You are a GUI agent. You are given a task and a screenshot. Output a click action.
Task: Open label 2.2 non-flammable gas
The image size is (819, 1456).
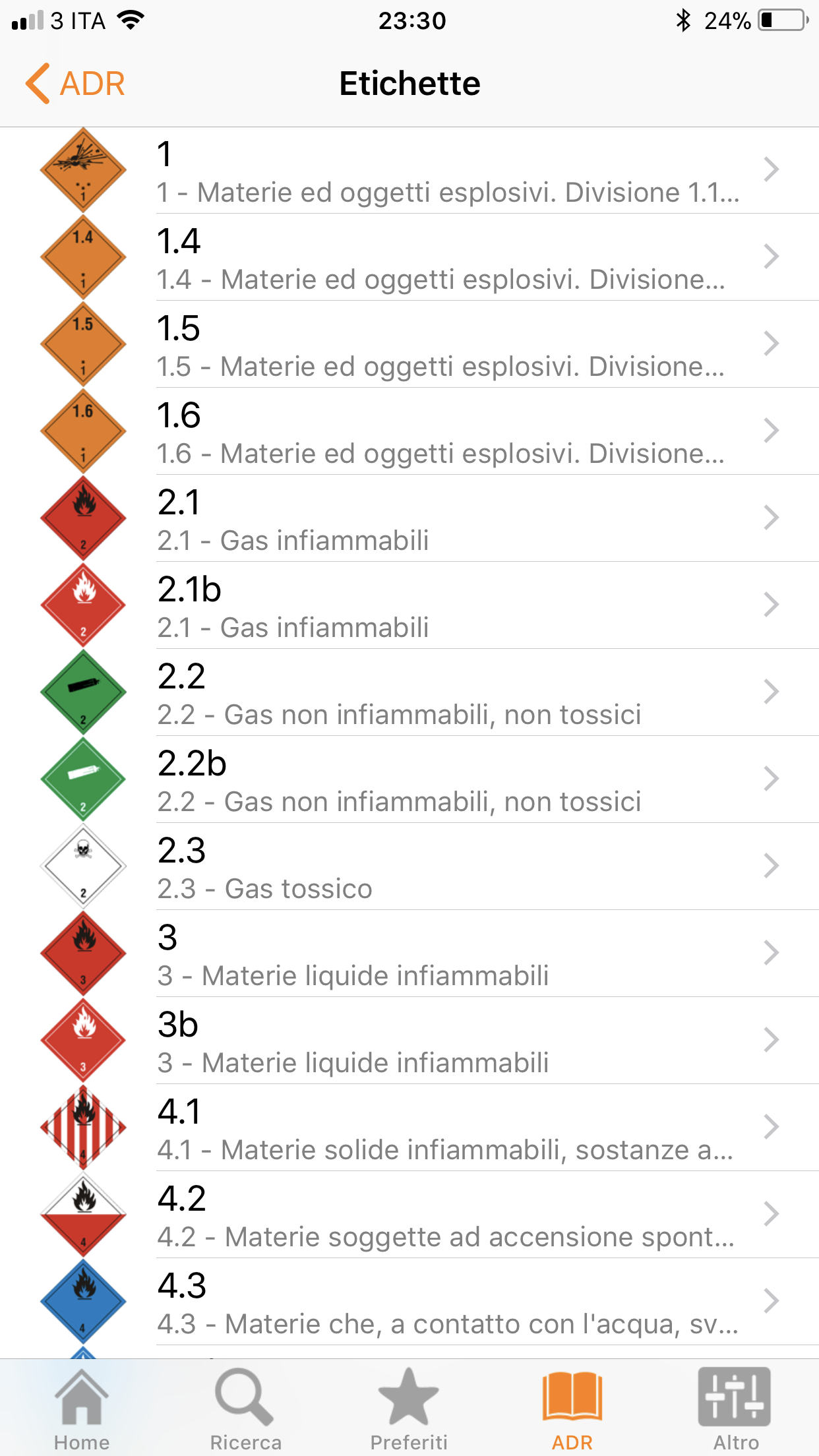tap(448, 693)
